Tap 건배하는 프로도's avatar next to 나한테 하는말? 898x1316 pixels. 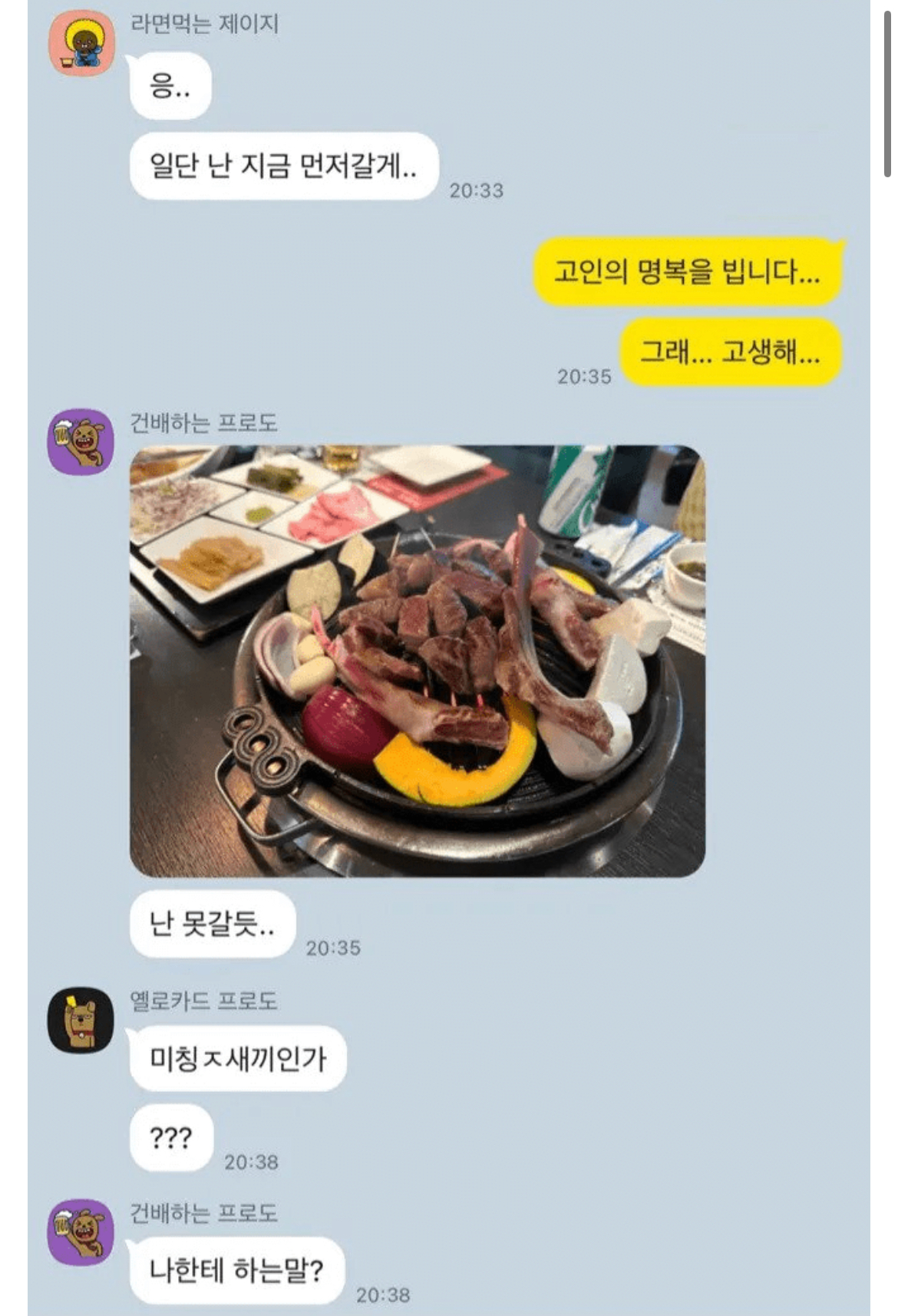coord(81,1232)
